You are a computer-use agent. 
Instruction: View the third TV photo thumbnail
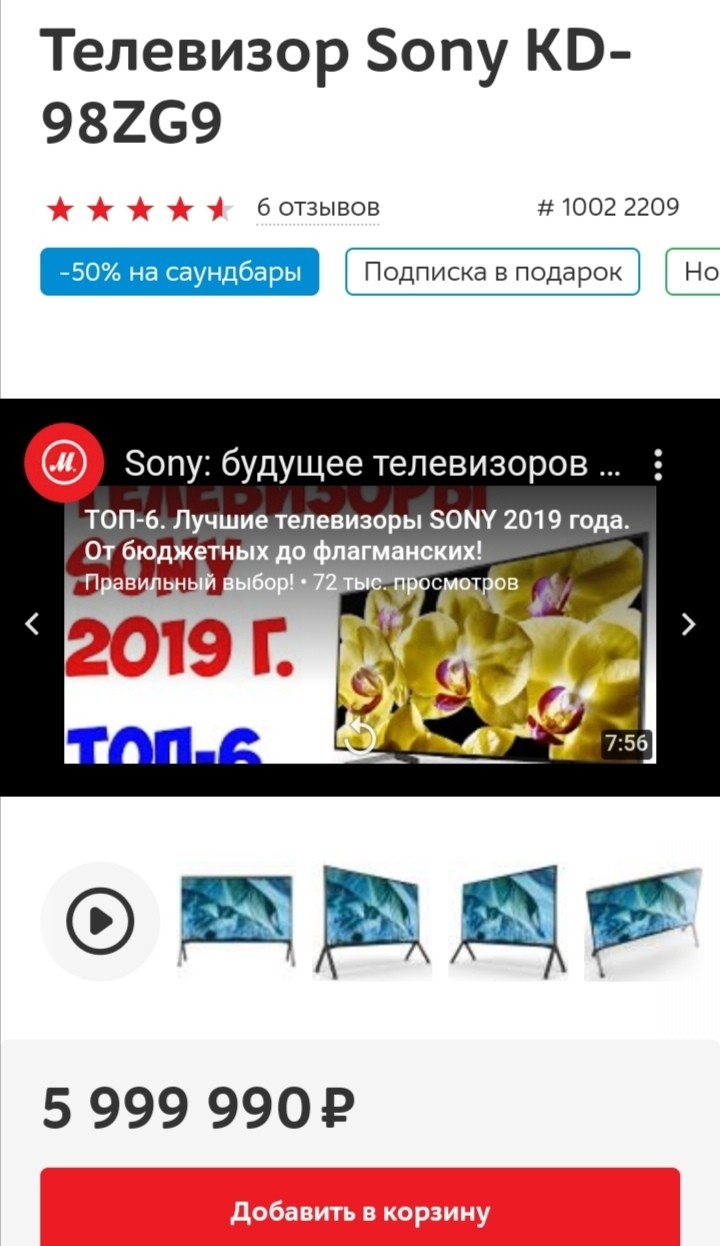click(x=508, y=920)
